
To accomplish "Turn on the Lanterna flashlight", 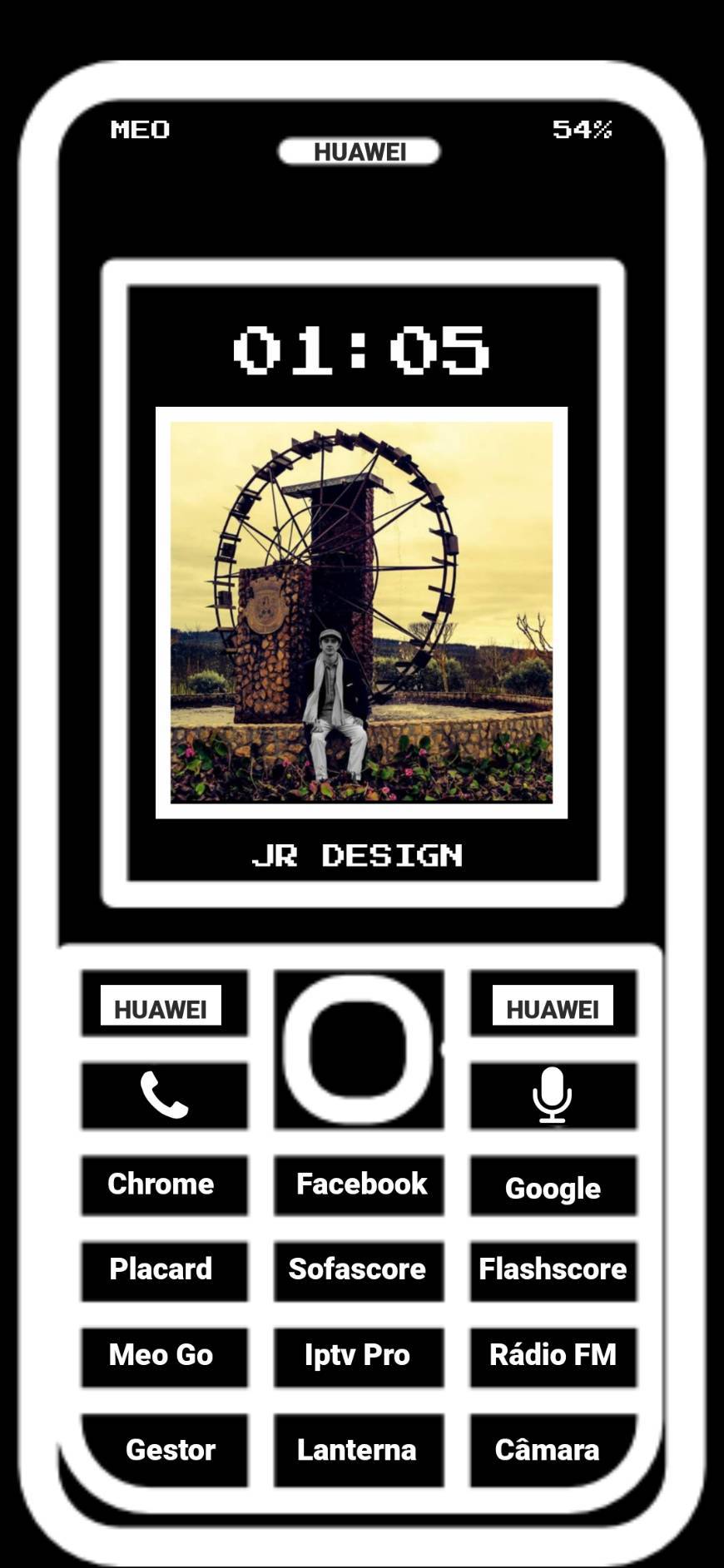I will tap(359, 1450).
